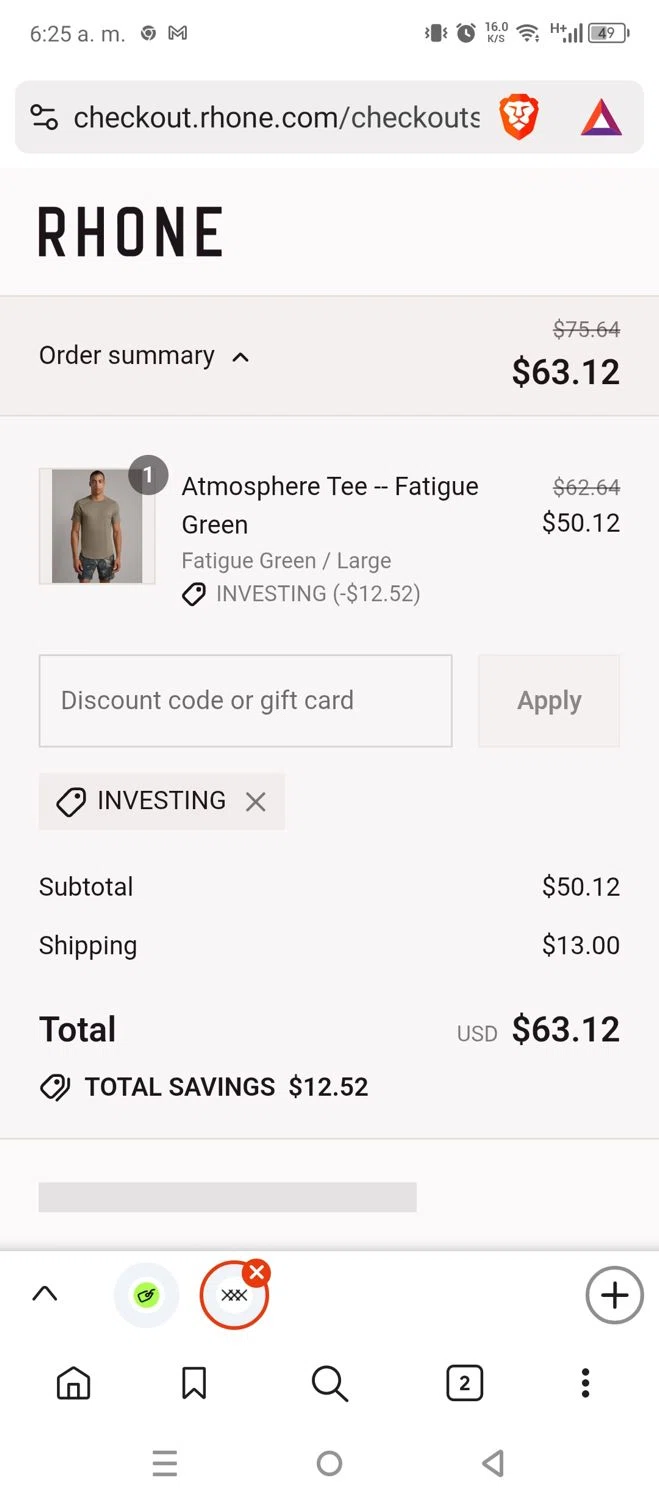
Task: Go to the browser home page
Action: point(73,1383)
